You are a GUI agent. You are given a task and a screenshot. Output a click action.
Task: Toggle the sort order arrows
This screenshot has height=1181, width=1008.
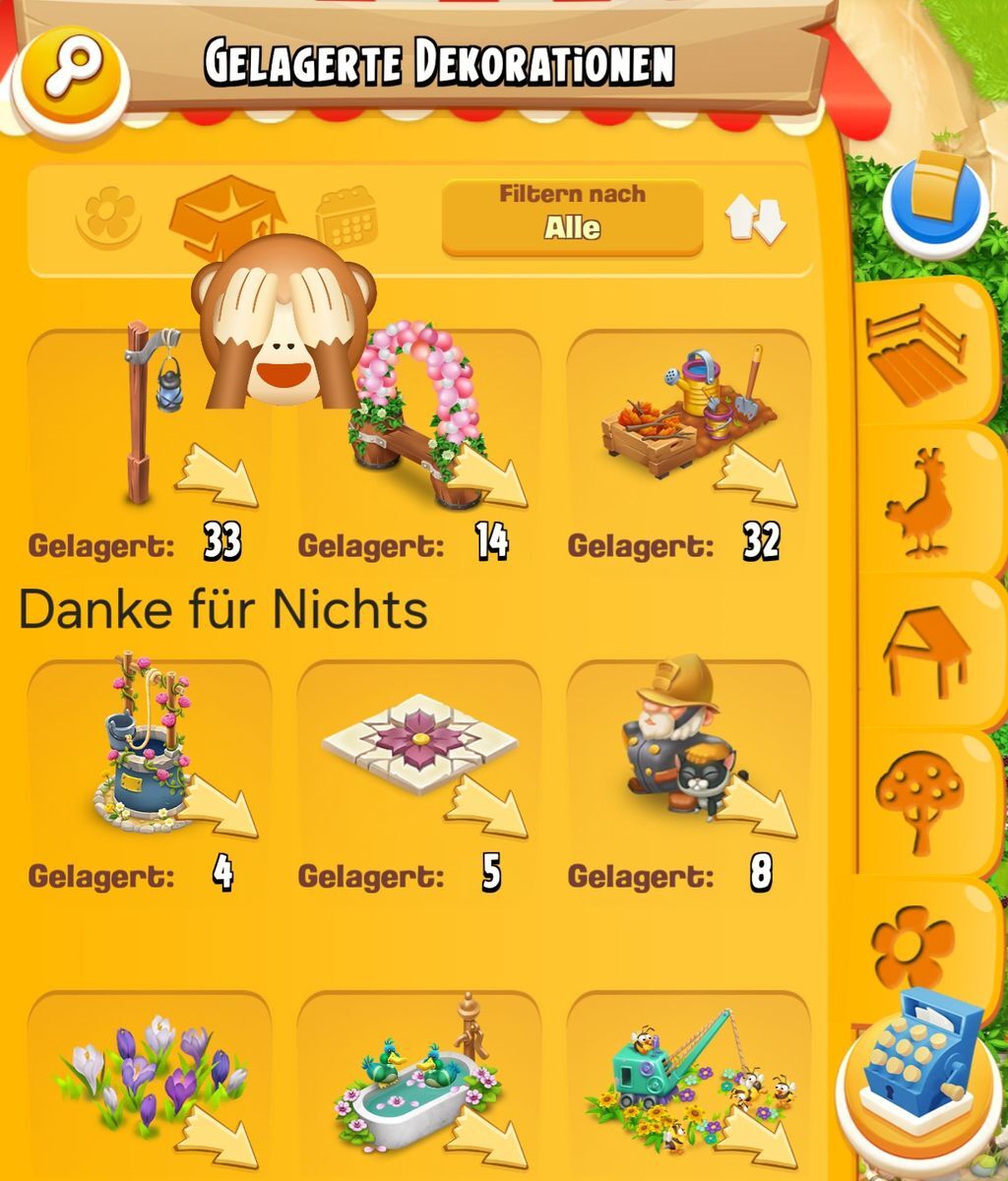755,219
